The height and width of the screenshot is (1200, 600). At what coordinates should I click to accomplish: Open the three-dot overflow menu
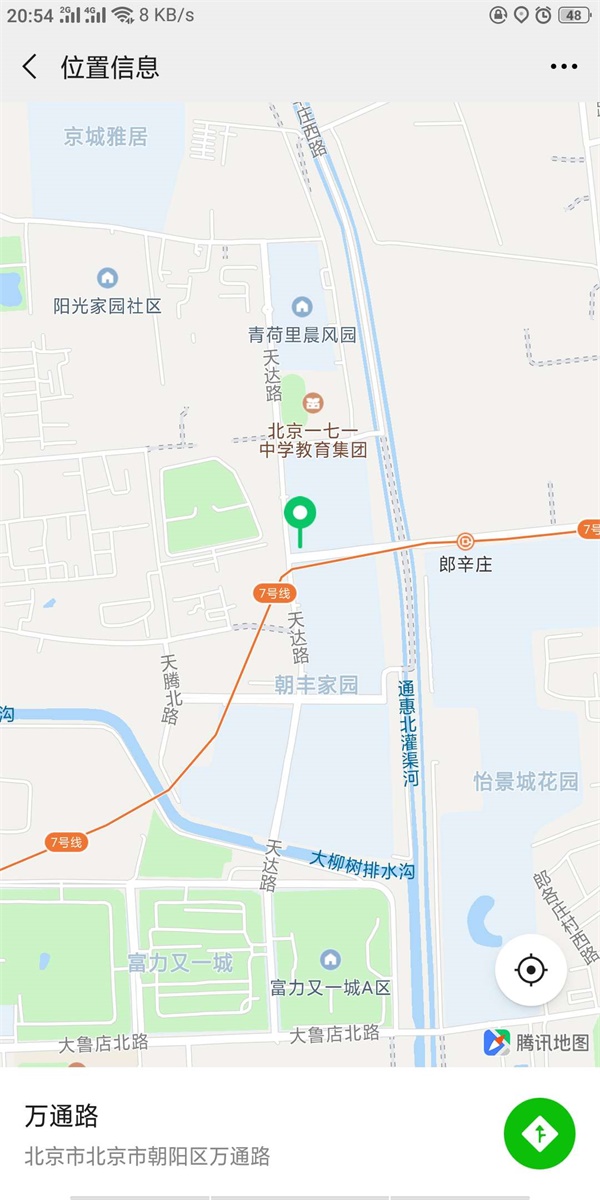[564, 67]
